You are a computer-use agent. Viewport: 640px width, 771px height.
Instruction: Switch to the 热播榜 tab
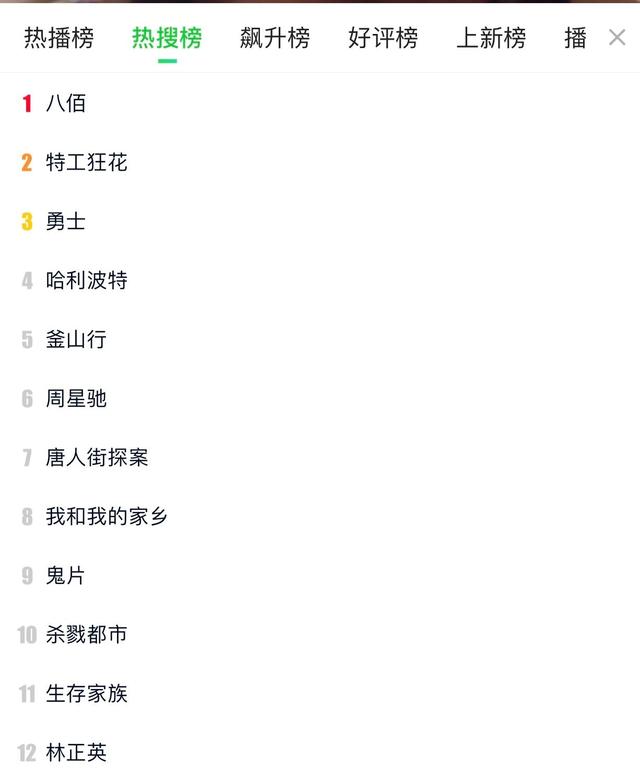[x=59, y=39]
